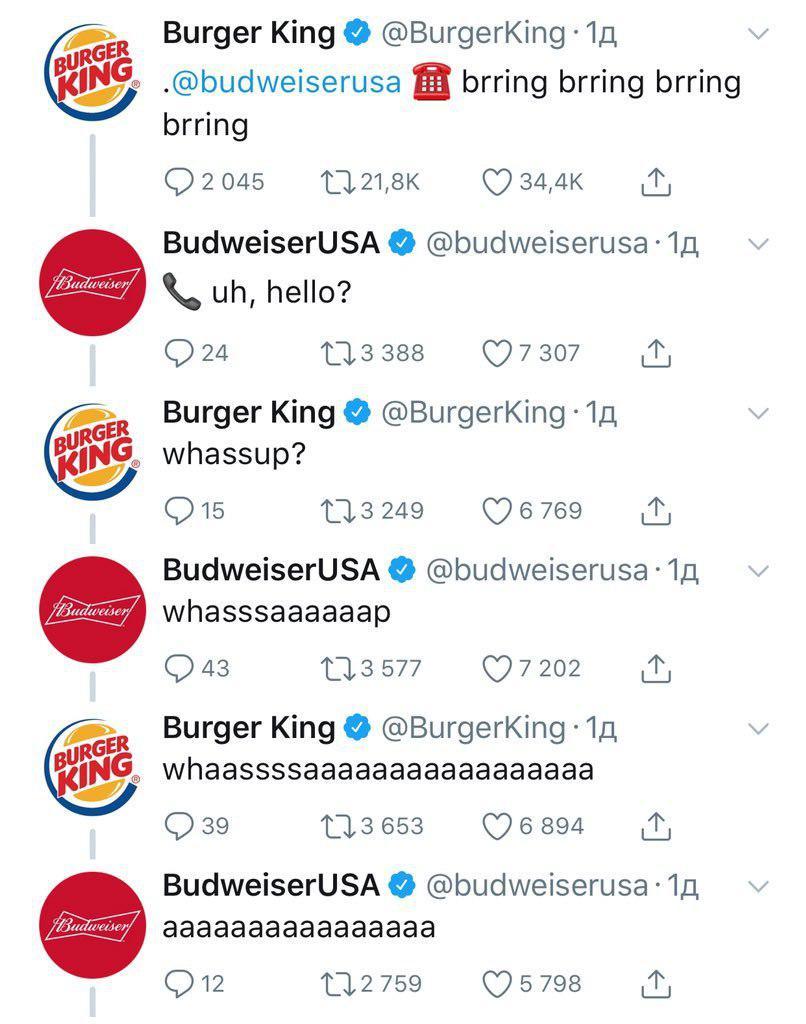Screen dimensions: 806x1024
Task: Reply to Budweiser's "whasssaaaaaap" tweet
Action: pyautogui.click(x=180, y=668)
